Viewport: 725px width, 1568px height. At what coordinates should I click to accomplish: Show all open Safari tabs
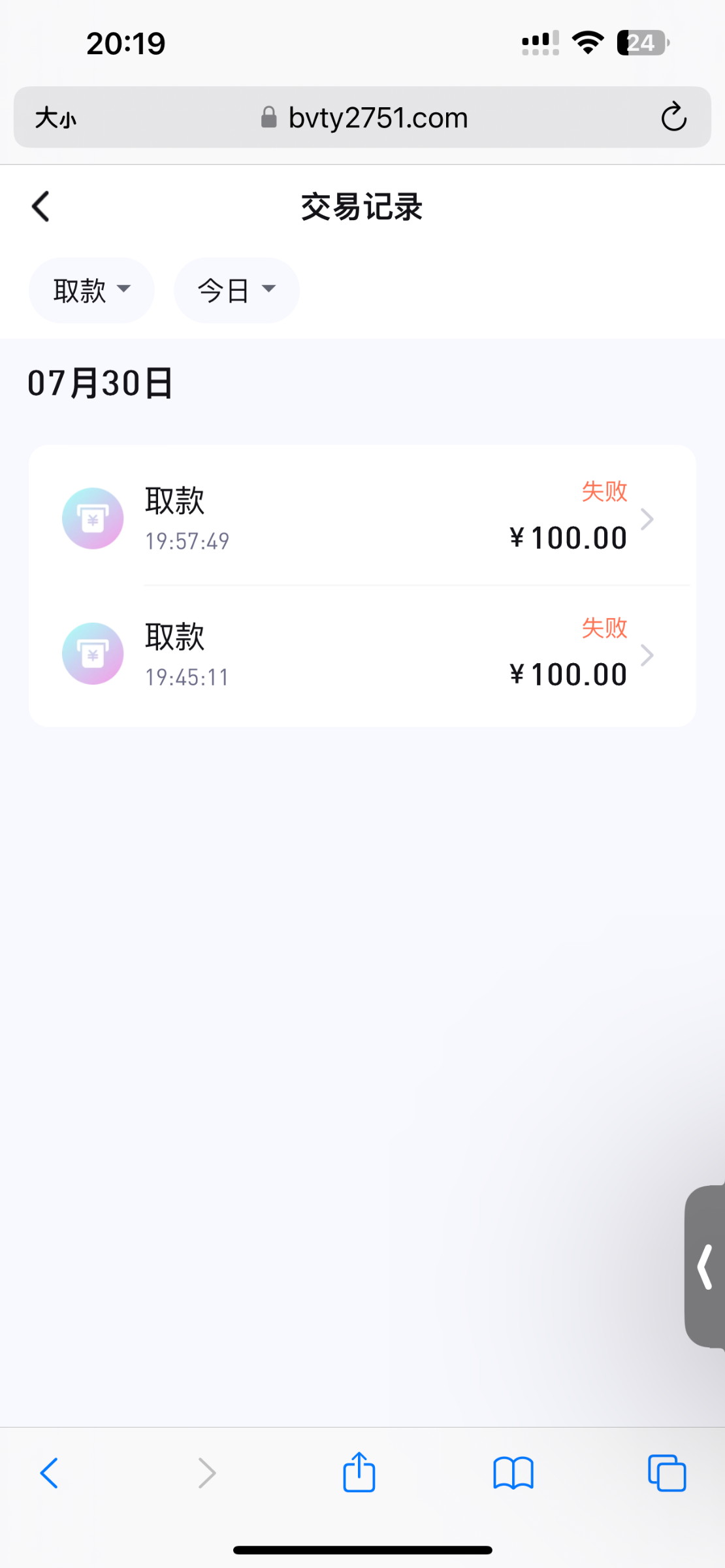tap(666, 1473)
